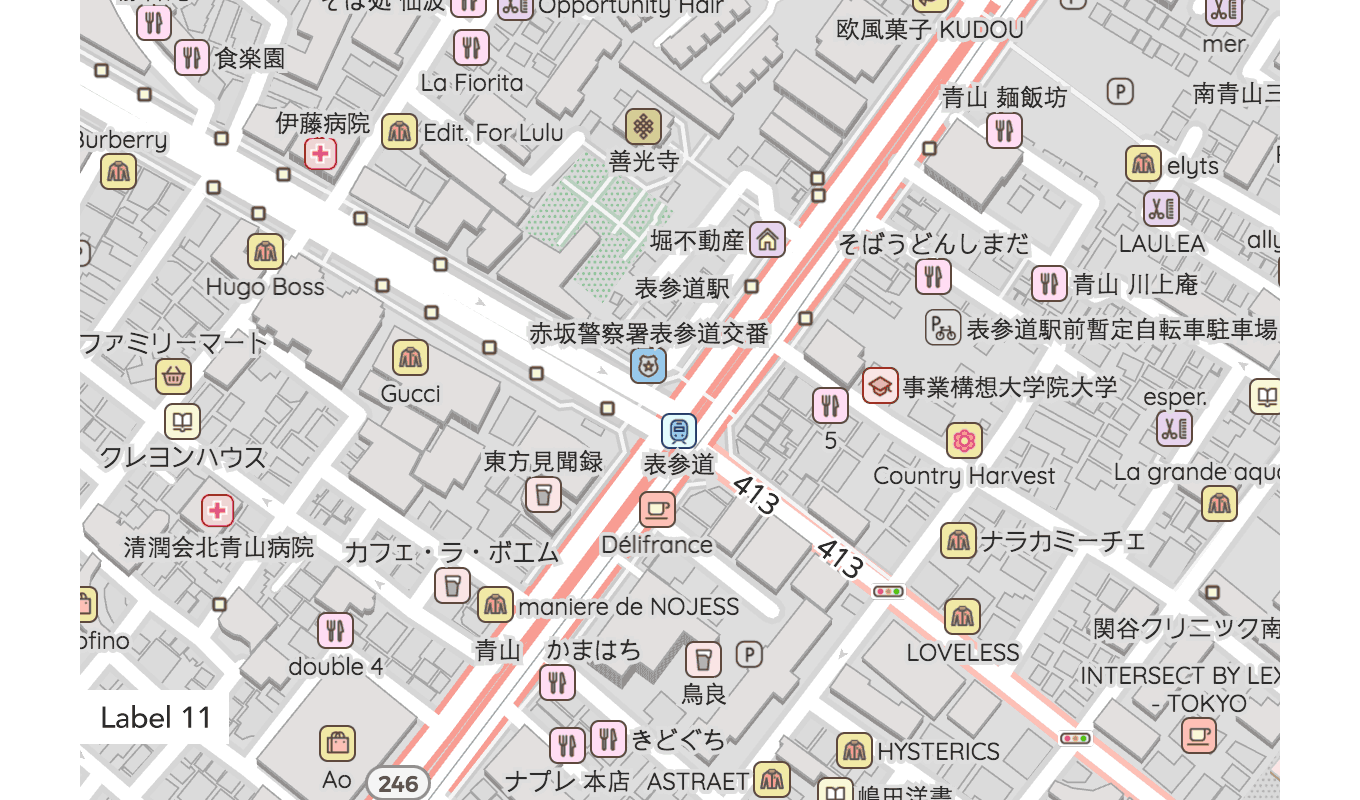Screen dimensions: 1360x800
Task: Select the 善光寺 temple marker
Action: (644, 127)
